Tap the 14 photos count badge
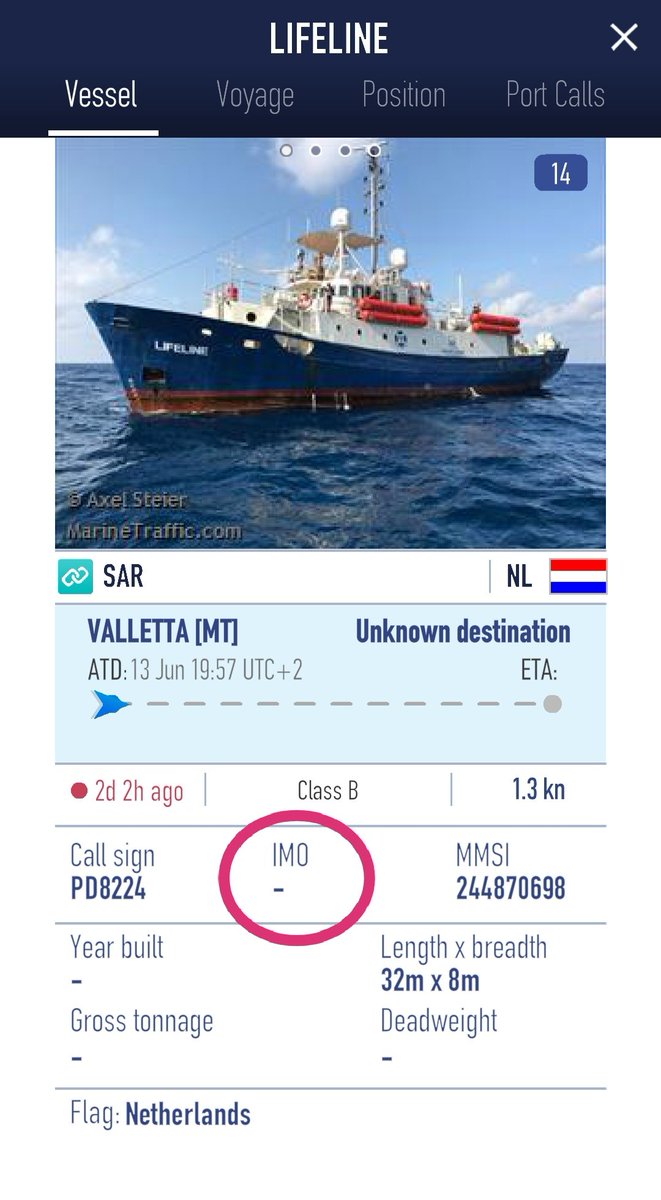The height and width of the screenshot is (1200, 661). click(x=560, y=174)
